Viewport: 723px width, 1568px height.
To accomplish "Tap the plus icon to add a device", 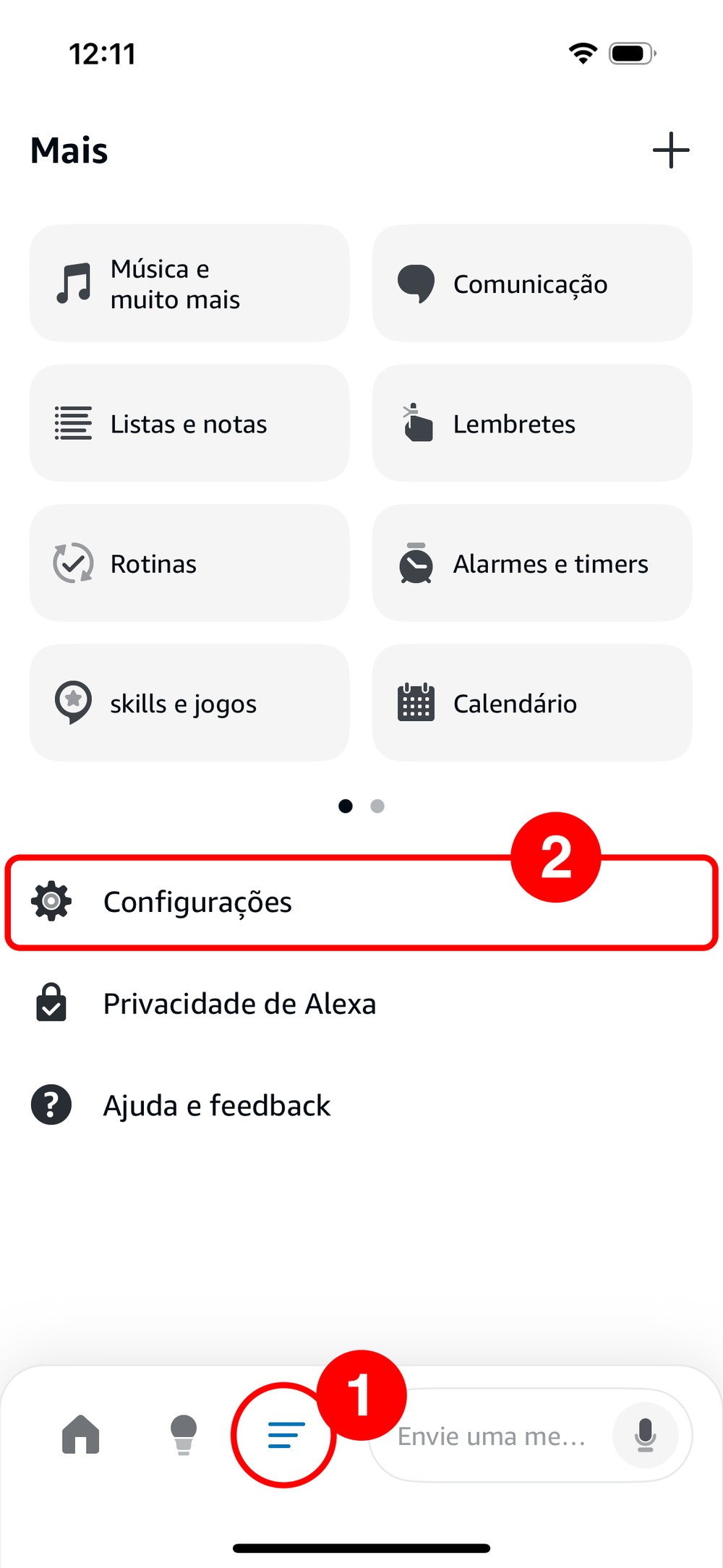I will tap(671, 150).
